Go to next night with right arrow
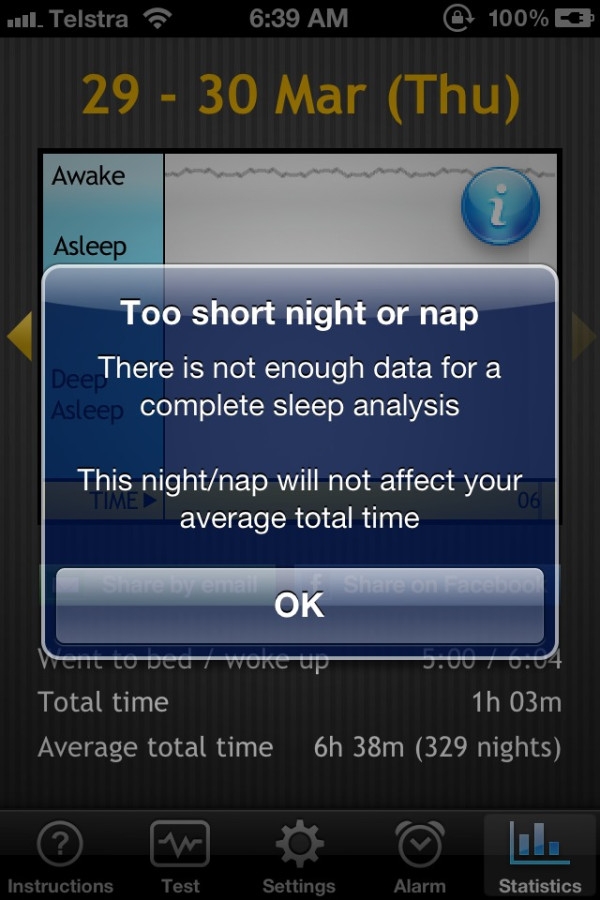This screenshot has height=900, width=600. click(583, 336)
